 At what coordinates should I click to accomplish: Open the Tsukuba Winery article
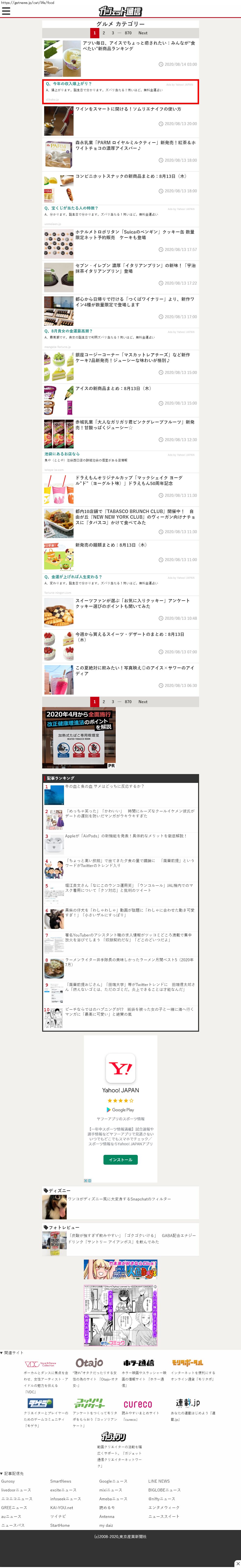(135, 302)
